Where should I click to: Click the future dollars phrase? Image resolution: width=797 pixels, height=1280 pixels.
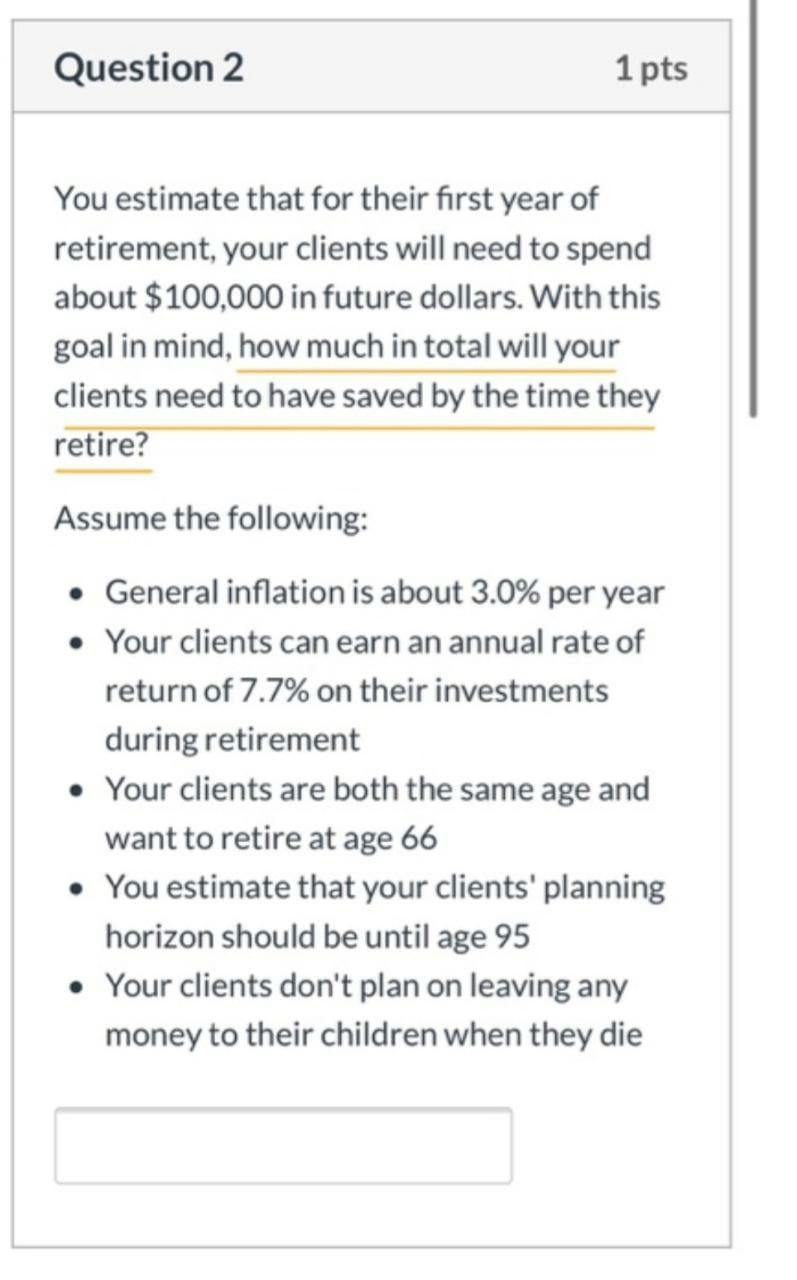pyautogui.click(x=418, y=297)
